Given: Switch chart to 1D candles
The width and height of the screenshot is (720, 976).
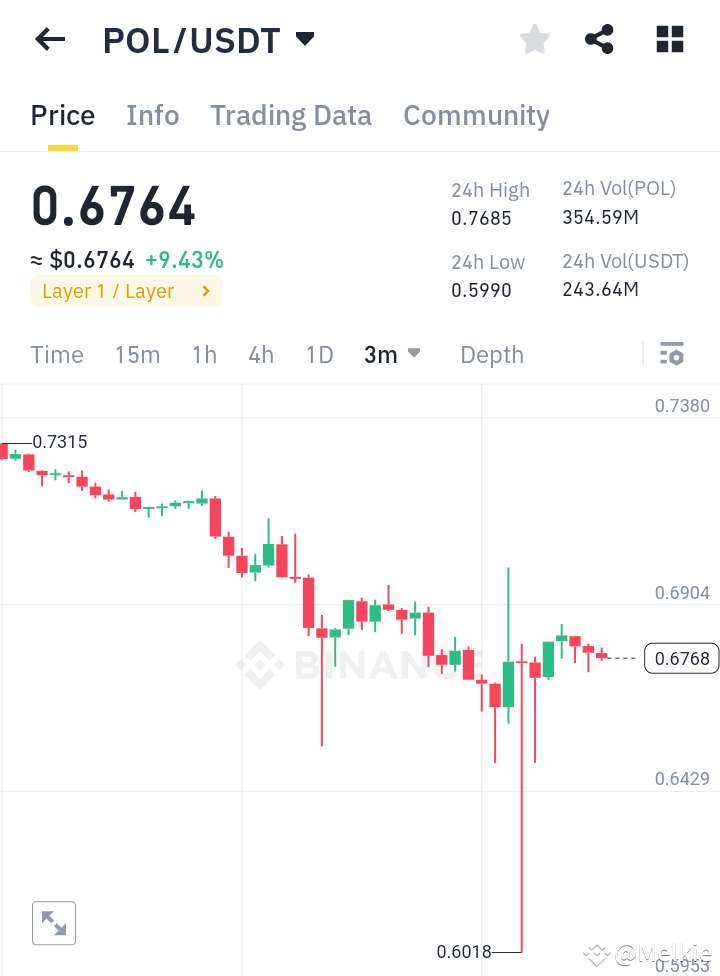Looking at the screenshot, I should pos(319,354).
